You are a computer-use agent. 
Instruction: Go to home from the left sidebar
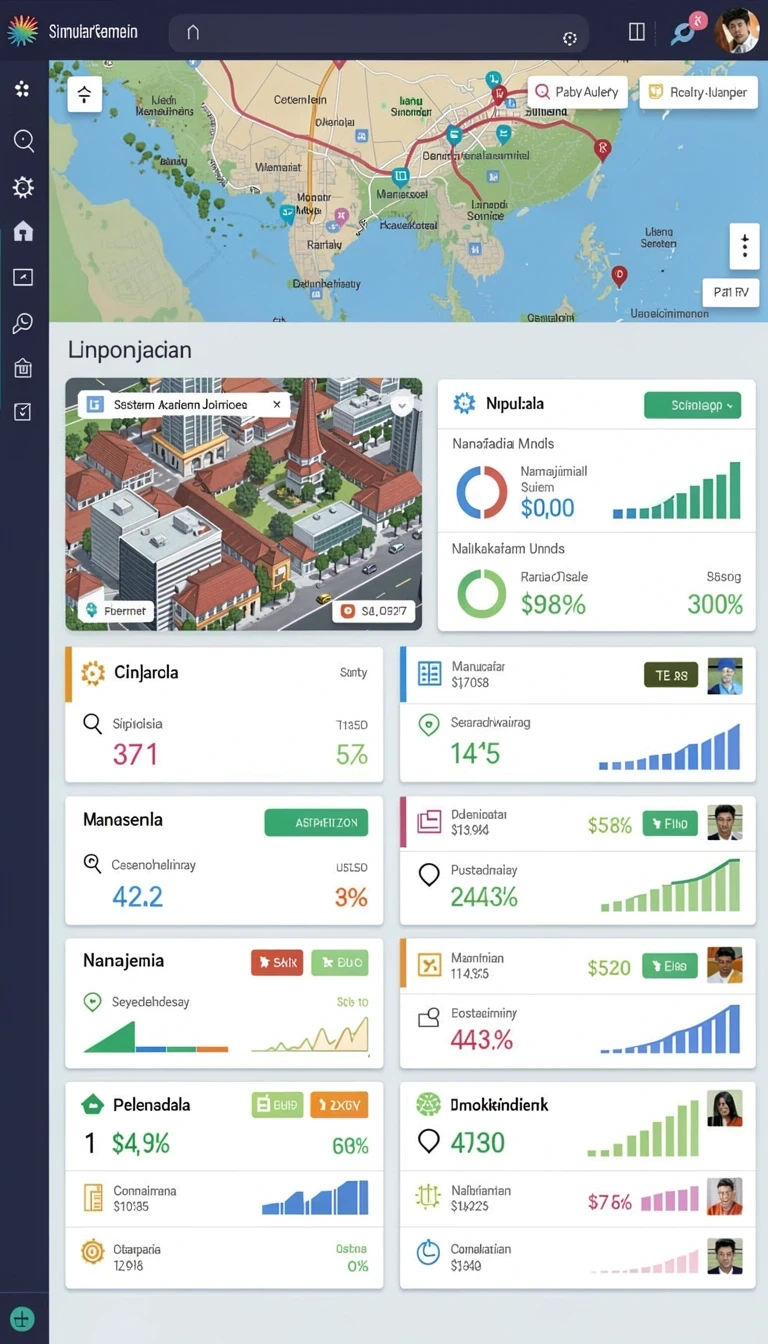coord(23,232)
